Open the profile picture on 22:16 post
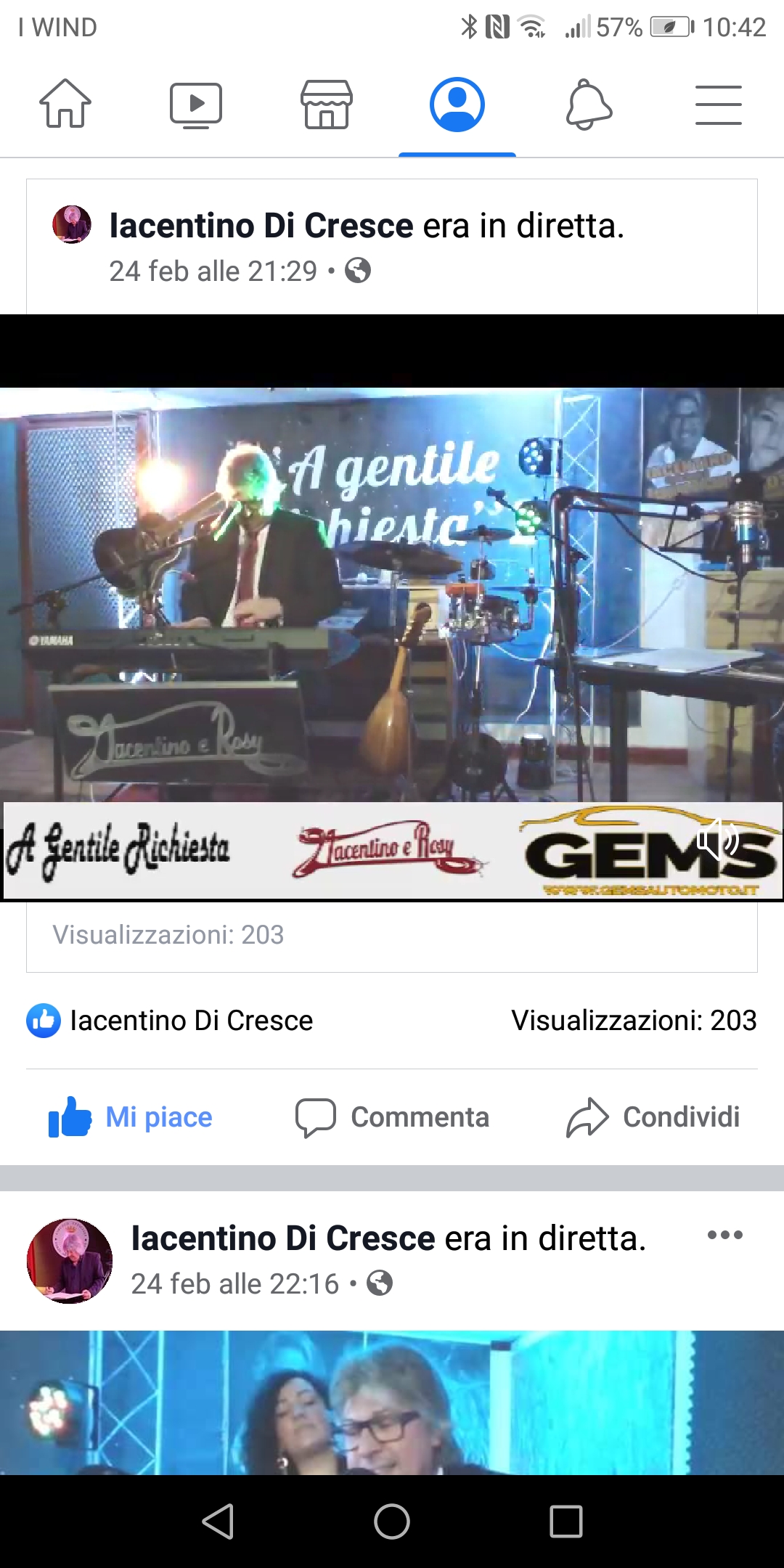Image resolution: width=784 pixels, height=1568 pixels. tap(70, 1261)
